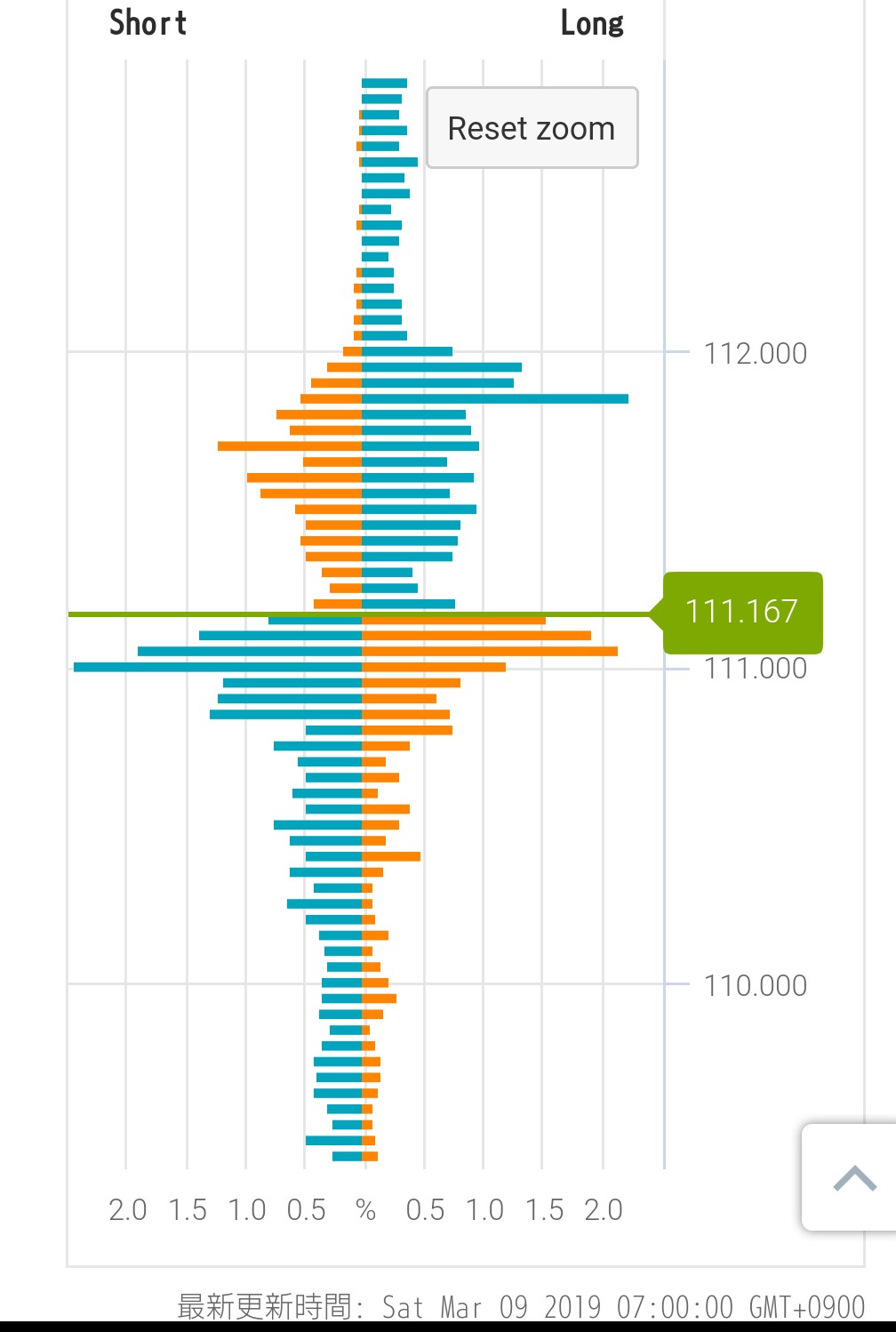The width and height of the screenshot is (896, 1332).
Task: Tap the scroll-to-top arrow button
Action: click(x=853, y=1177)
